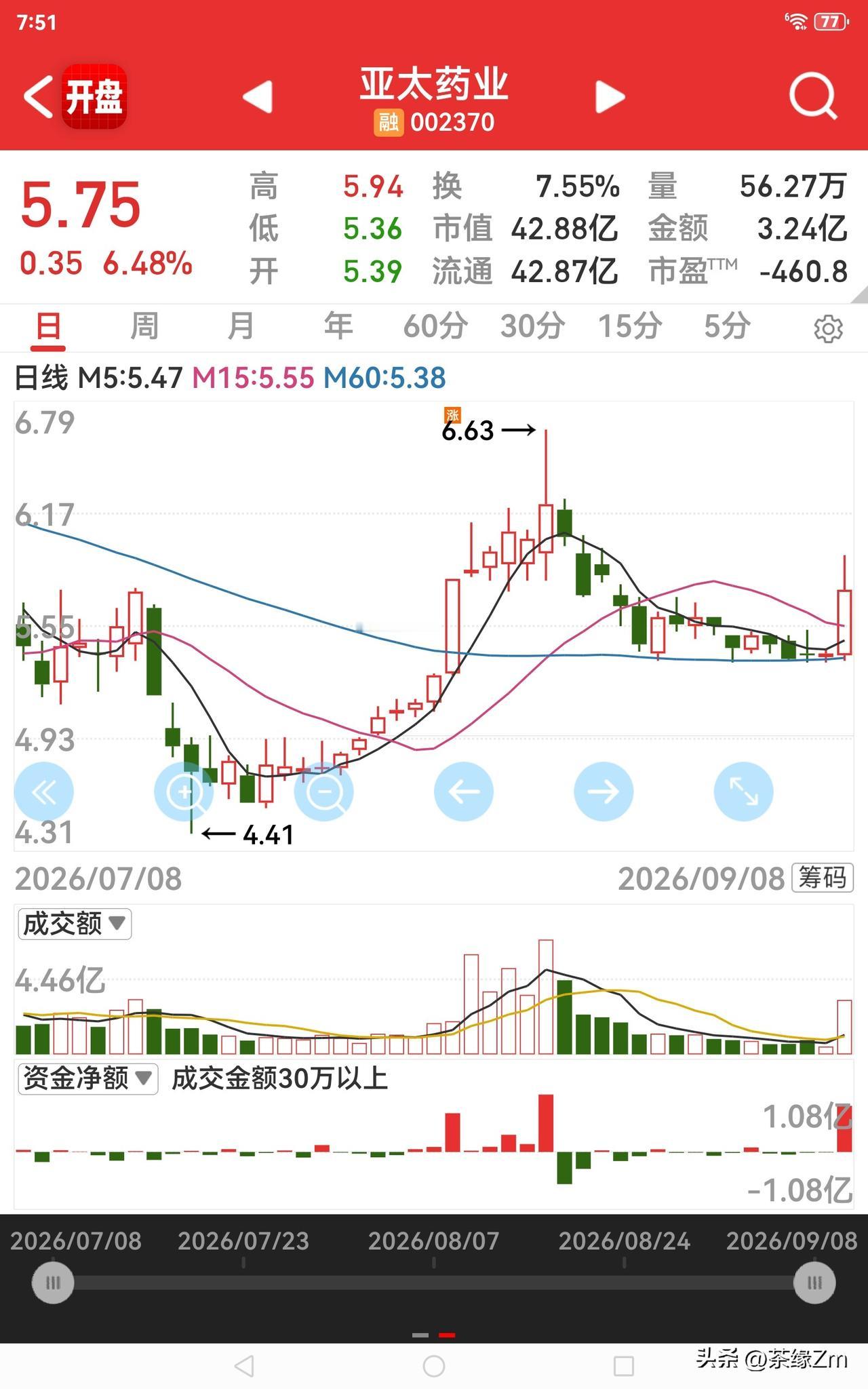Open the 资金净额 indicator dropdown
The height and width of the screenshot is (1389, 868).
(x=88, y=1078)
